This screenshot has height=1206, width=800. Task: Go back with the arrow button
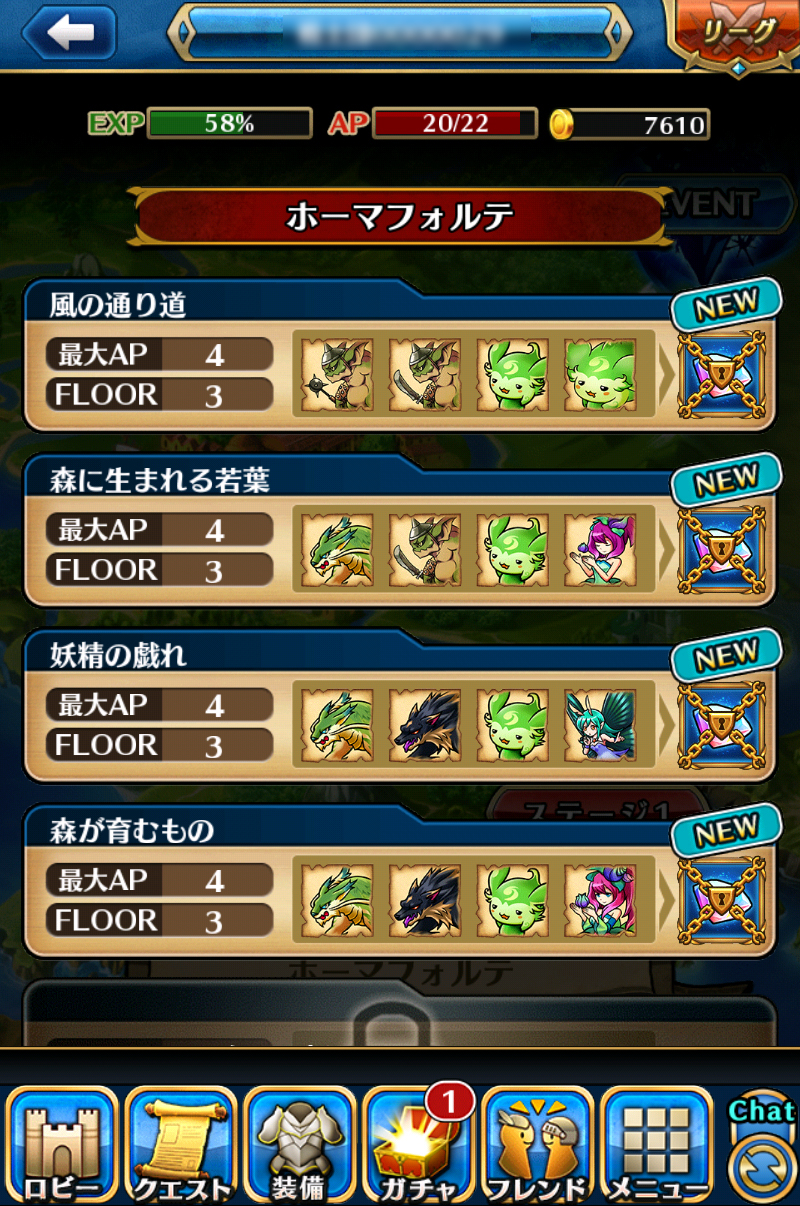(x=69, y=32)
